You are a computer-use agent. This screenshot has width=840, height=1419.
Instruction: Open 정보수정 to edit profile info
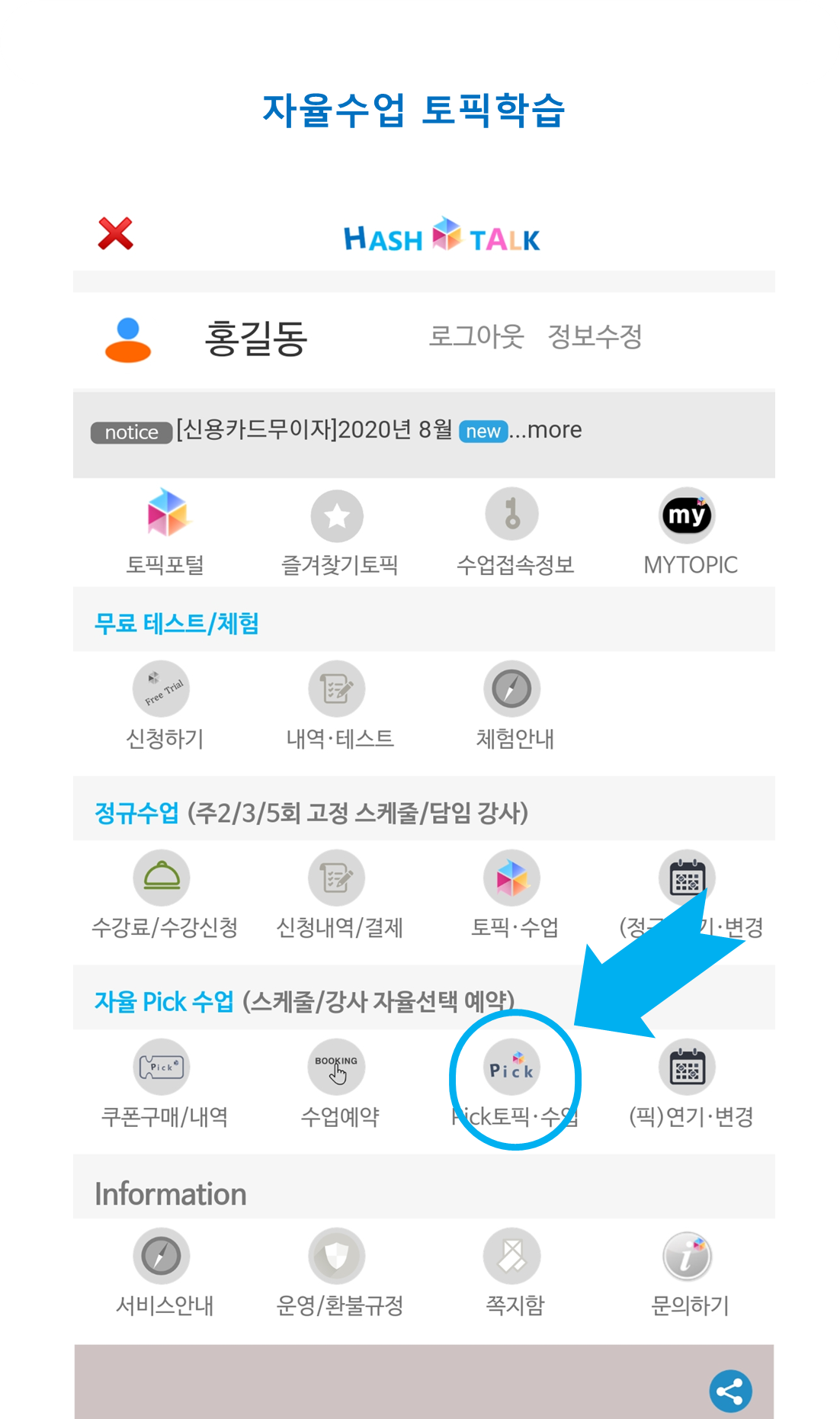[x=595, y=336]
